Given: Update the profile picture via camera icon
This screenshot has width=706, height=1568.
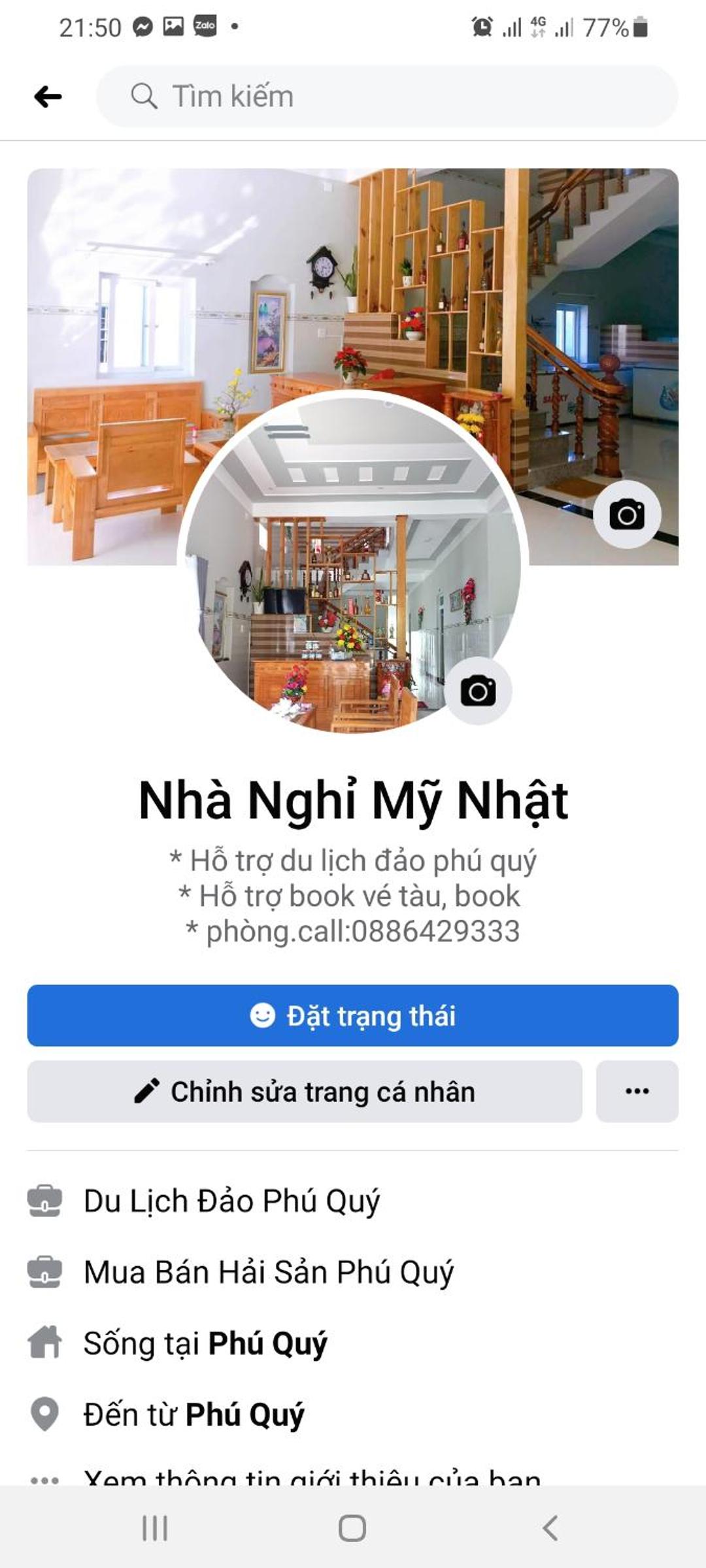Looking at the screenshot, I should coord(478,691).
